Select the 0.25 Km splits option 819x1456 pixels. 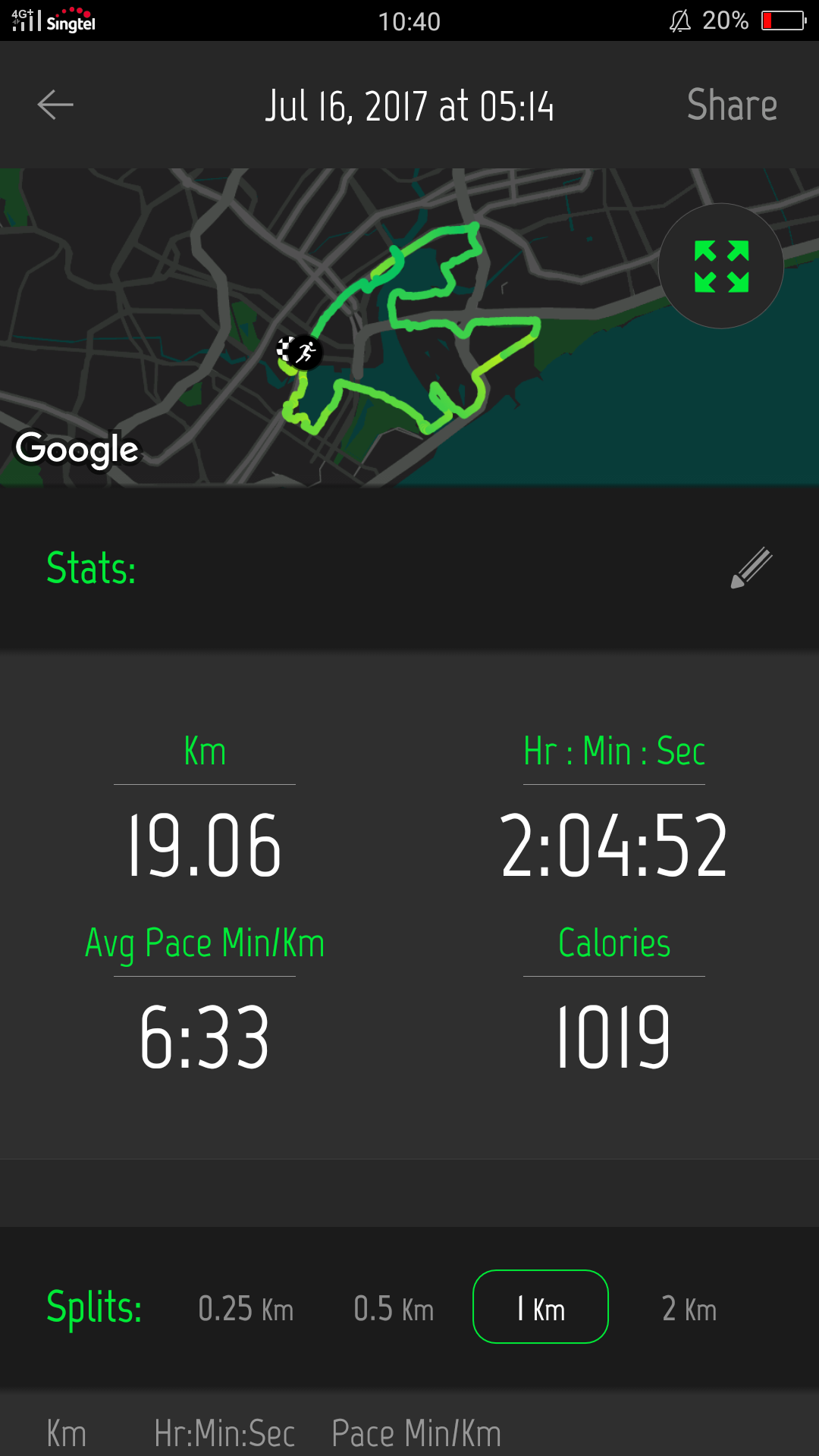[246, 1308]
